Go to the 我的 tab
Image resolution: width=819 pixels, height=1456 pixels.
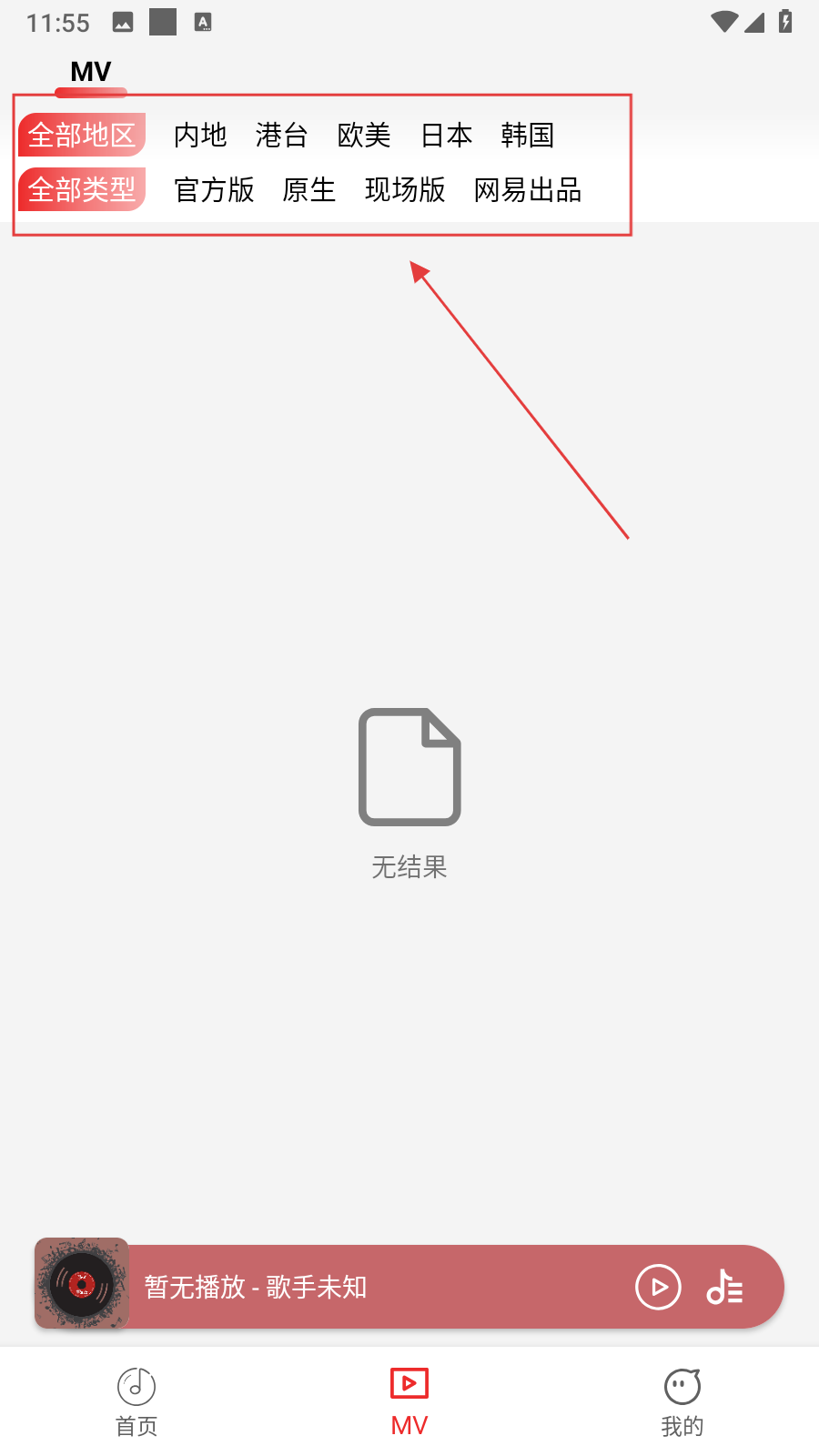(x=682, y=1401)
